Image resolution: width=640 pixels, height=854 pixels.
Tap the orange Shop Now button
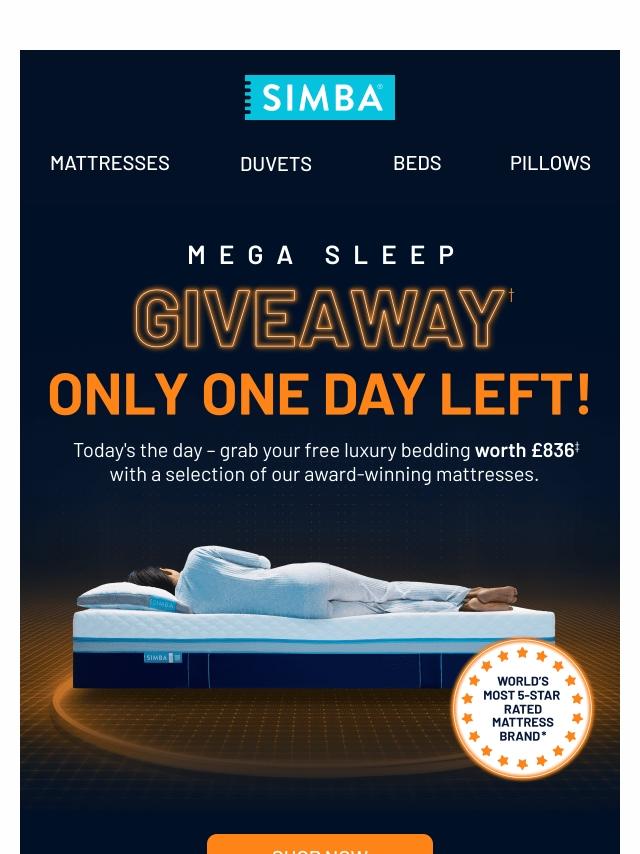point(320,845)
